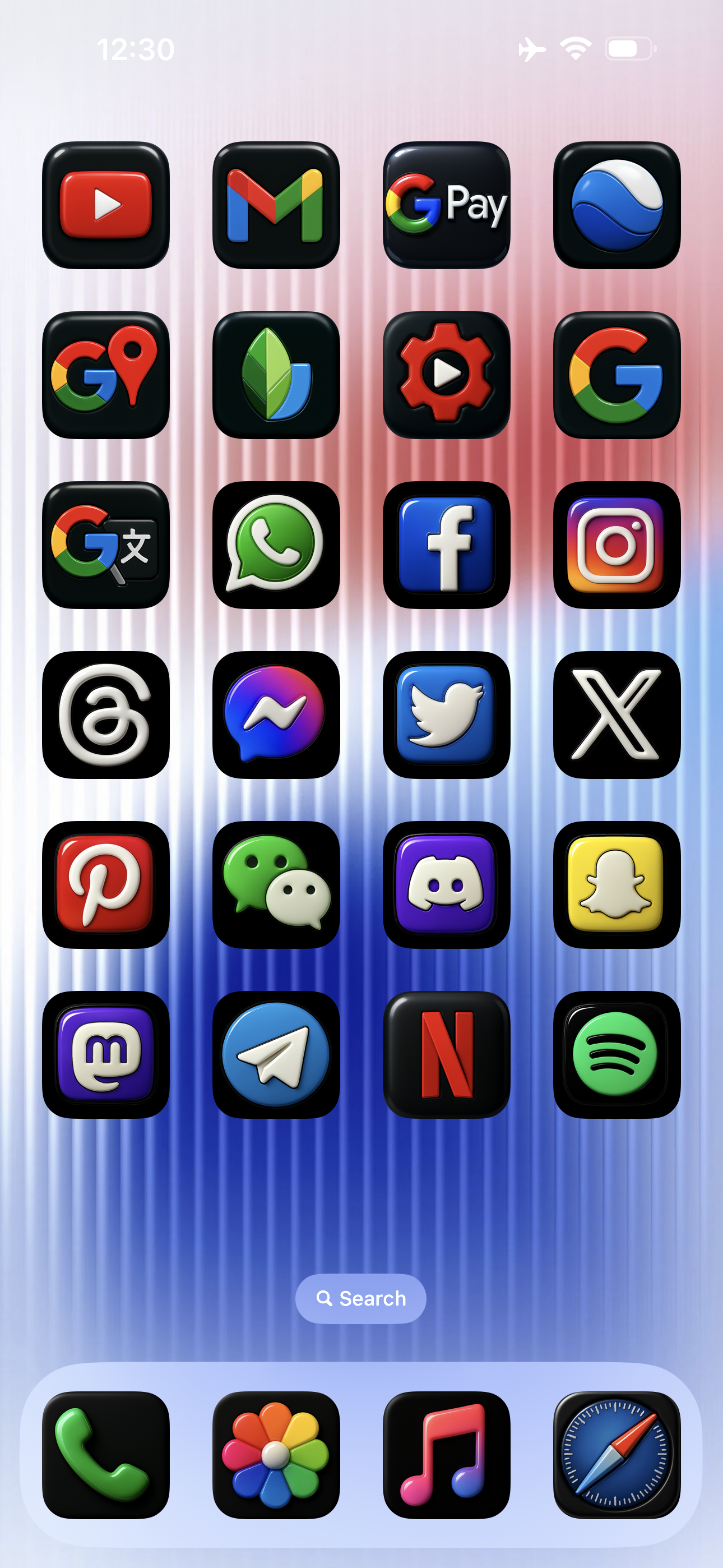Launch the Discord app

coord(446,884)
